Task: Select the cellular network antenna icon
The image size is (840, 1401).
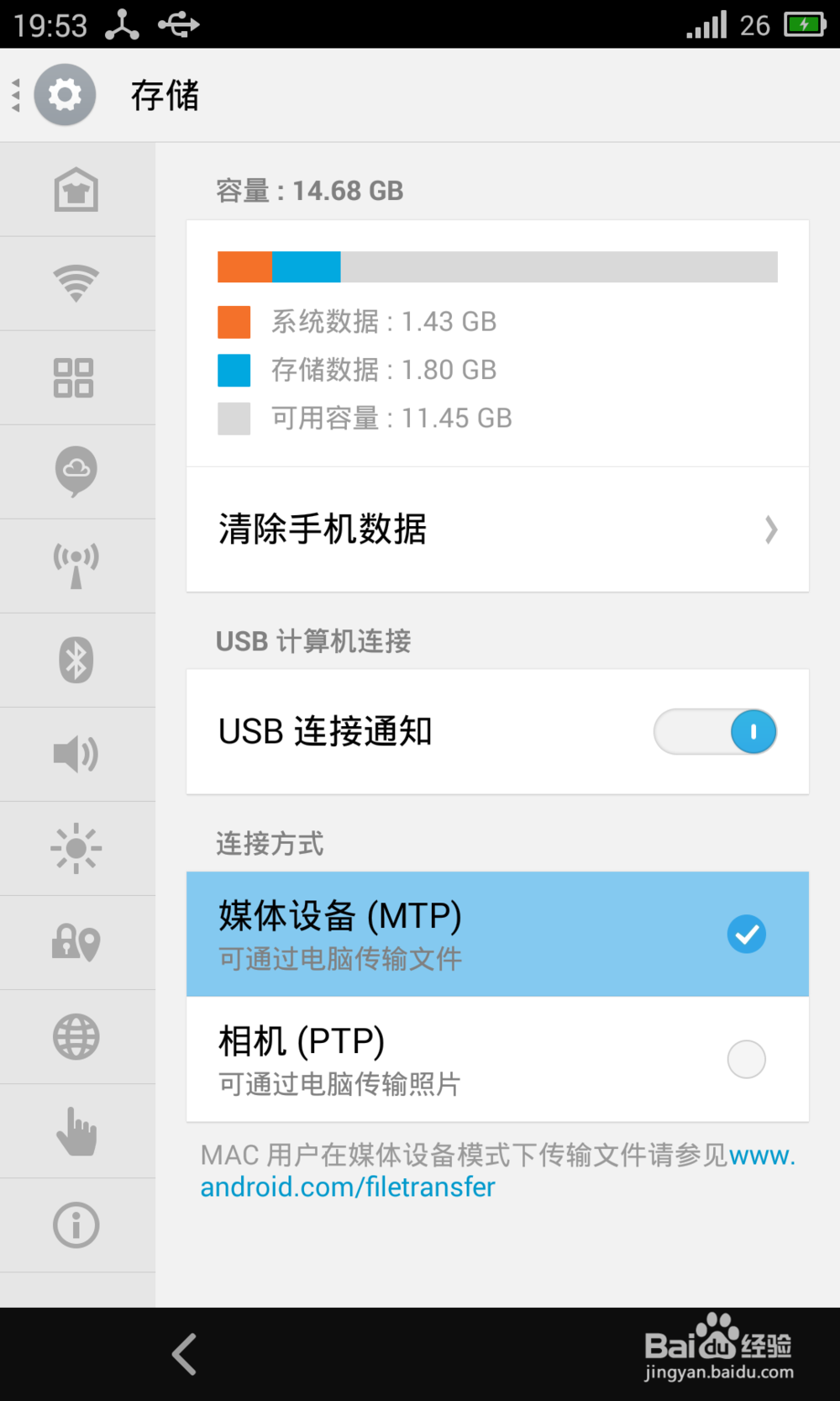Action: coord(76,565)
